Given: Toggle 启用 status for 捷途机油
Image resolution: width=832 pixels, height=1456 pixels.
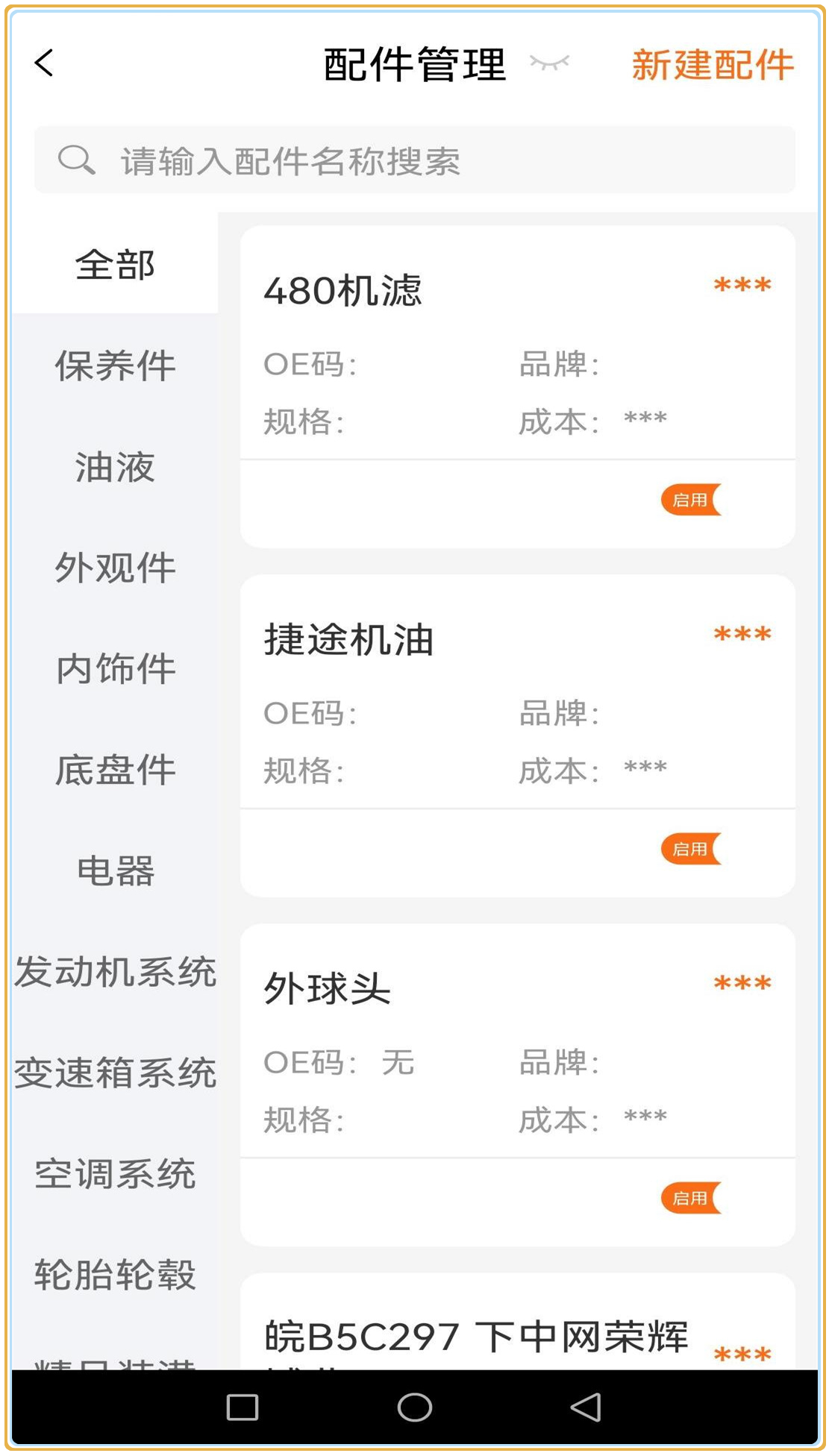Looking at the screenshot, I should [691, 850].
